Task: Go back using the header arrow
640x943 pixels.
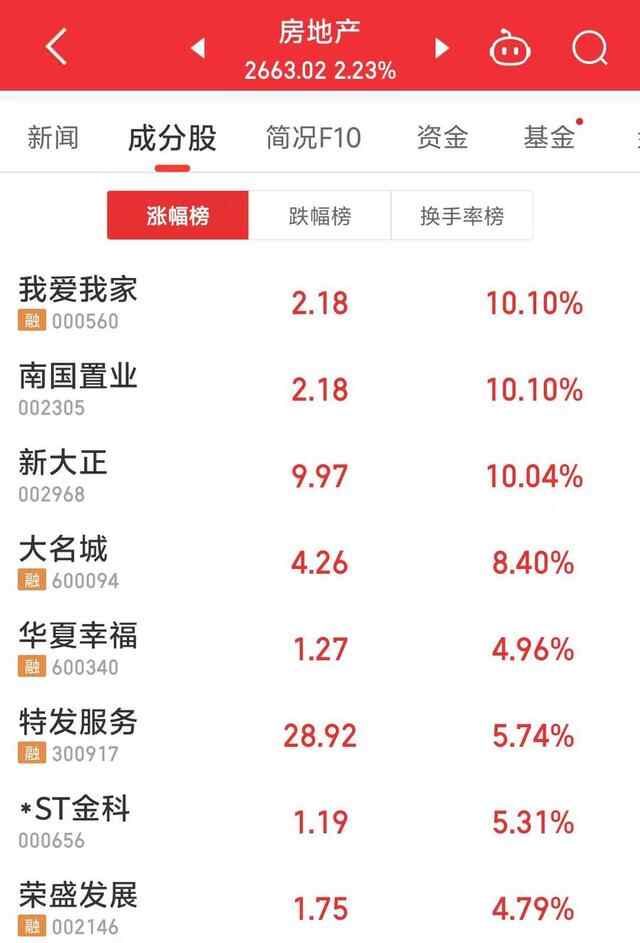Action: [x=56, y=46]
